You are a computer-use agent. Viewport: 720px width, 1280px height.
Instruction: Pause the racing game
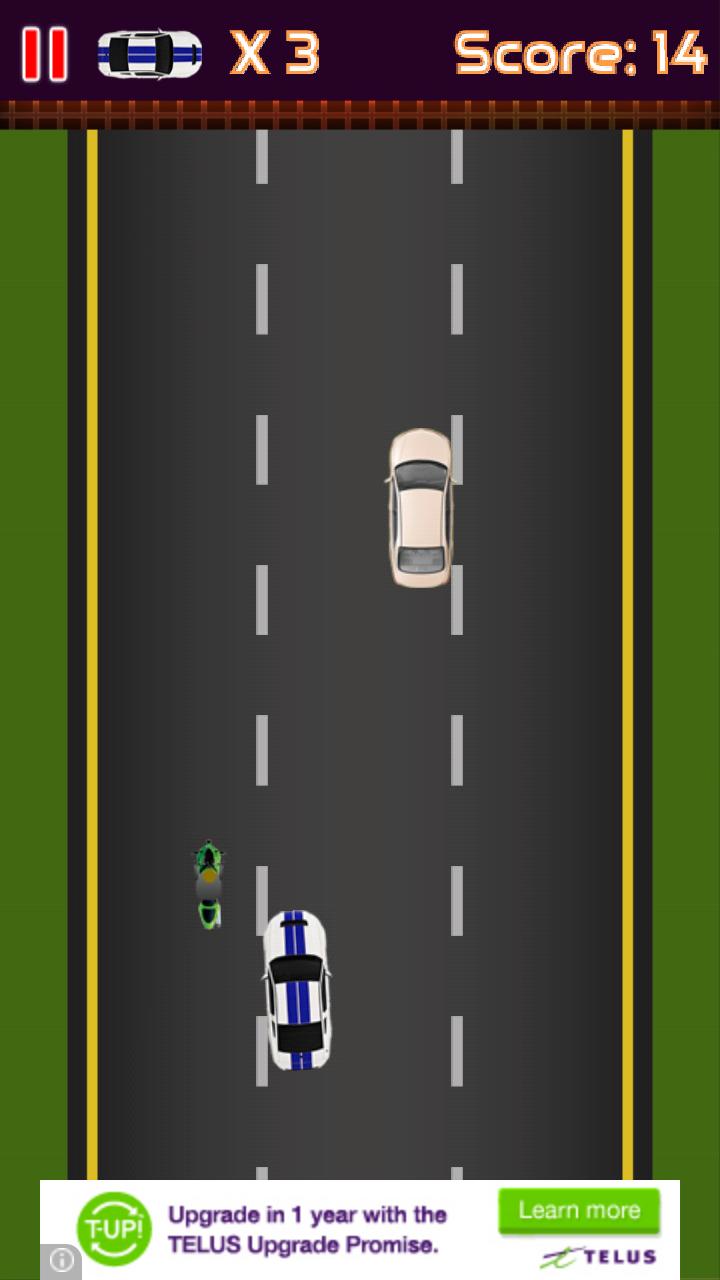[45, 54]
